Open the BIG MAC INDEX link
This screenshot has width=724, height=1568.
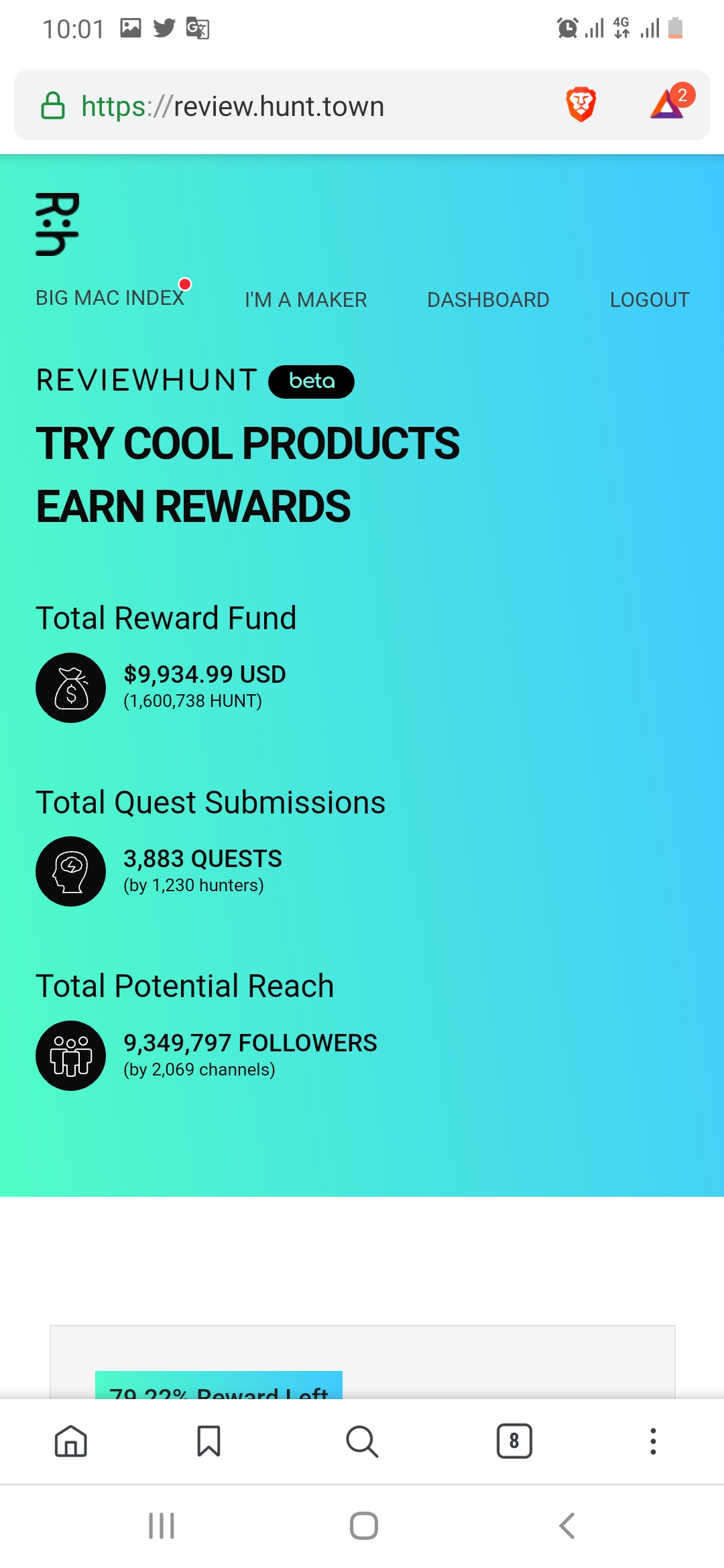[110, 298]
